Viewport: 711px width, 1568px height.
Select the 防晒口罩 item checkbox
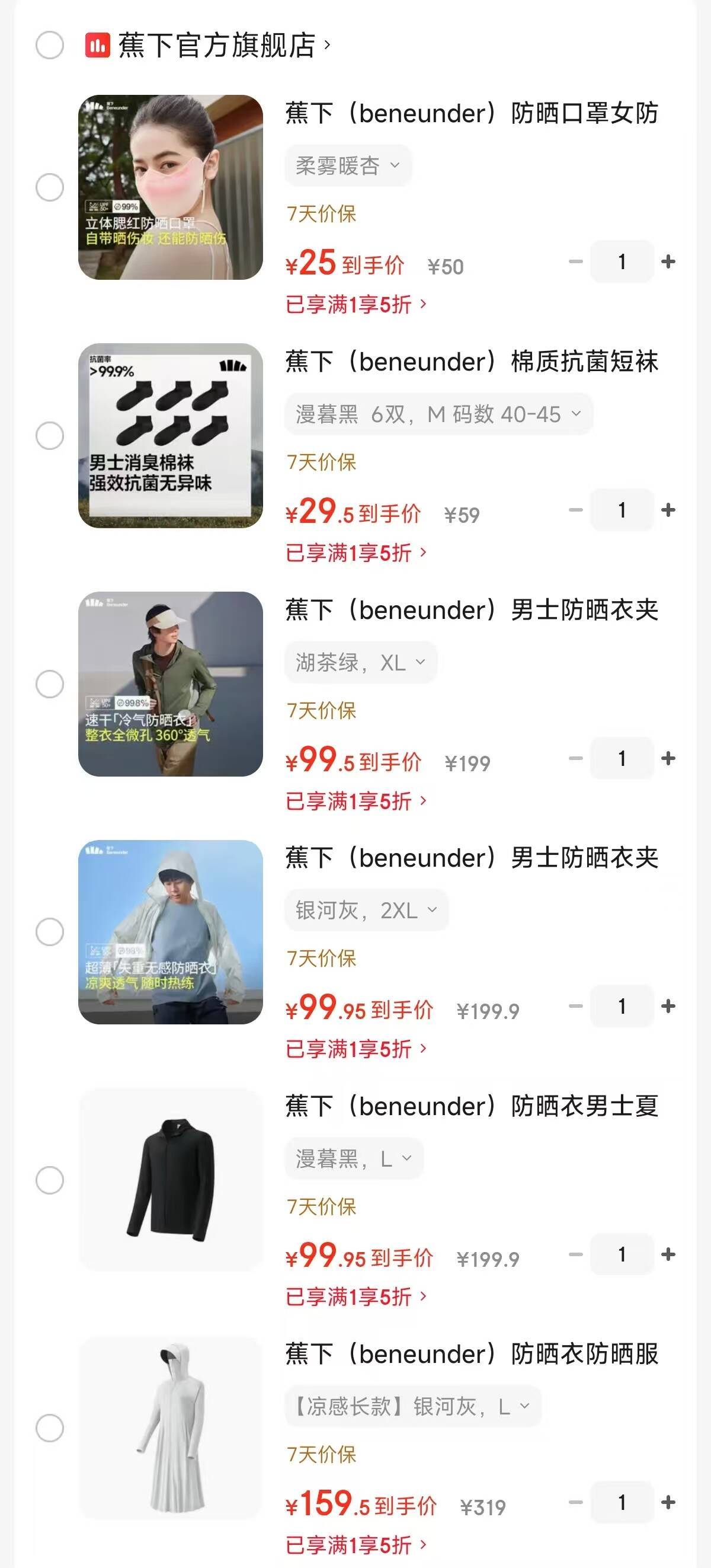click(x=50, y=187)
